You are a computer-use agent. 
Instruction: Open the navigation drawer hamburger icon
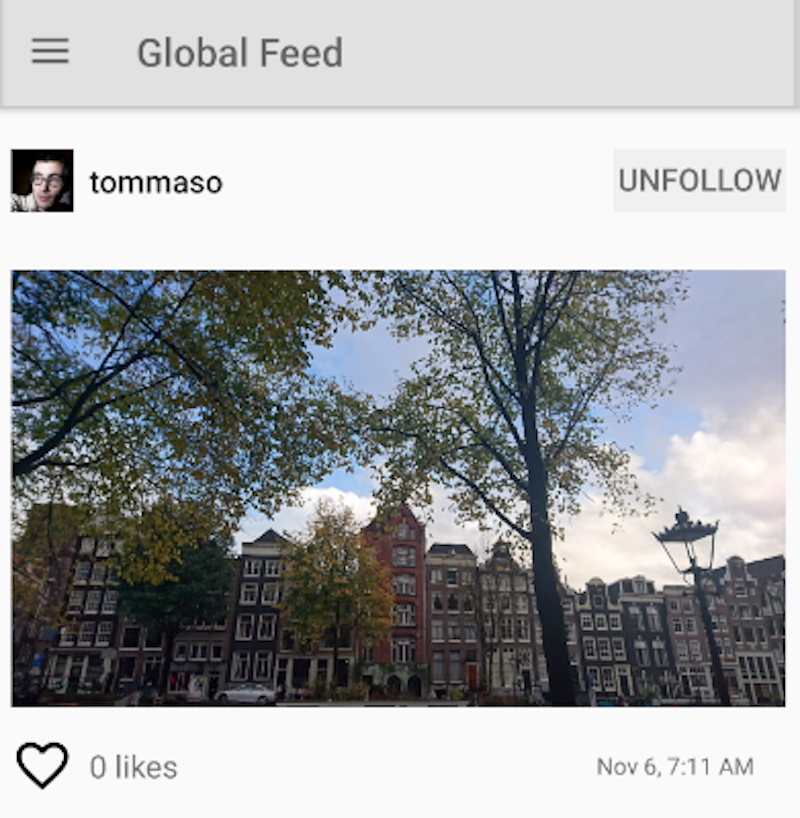[x=48, y=52]
